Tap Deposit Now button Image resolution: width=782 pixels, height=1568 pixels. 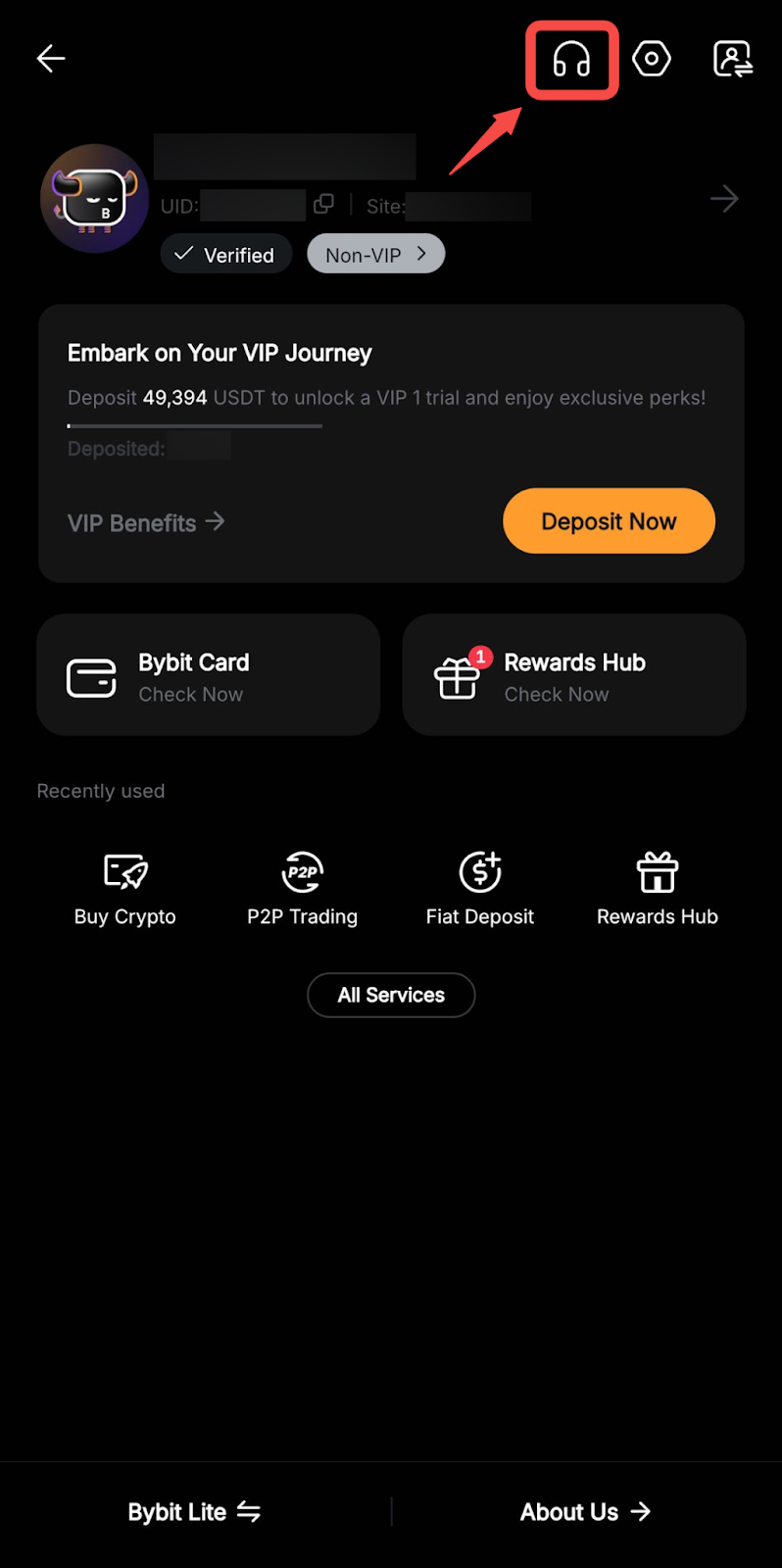609,521
